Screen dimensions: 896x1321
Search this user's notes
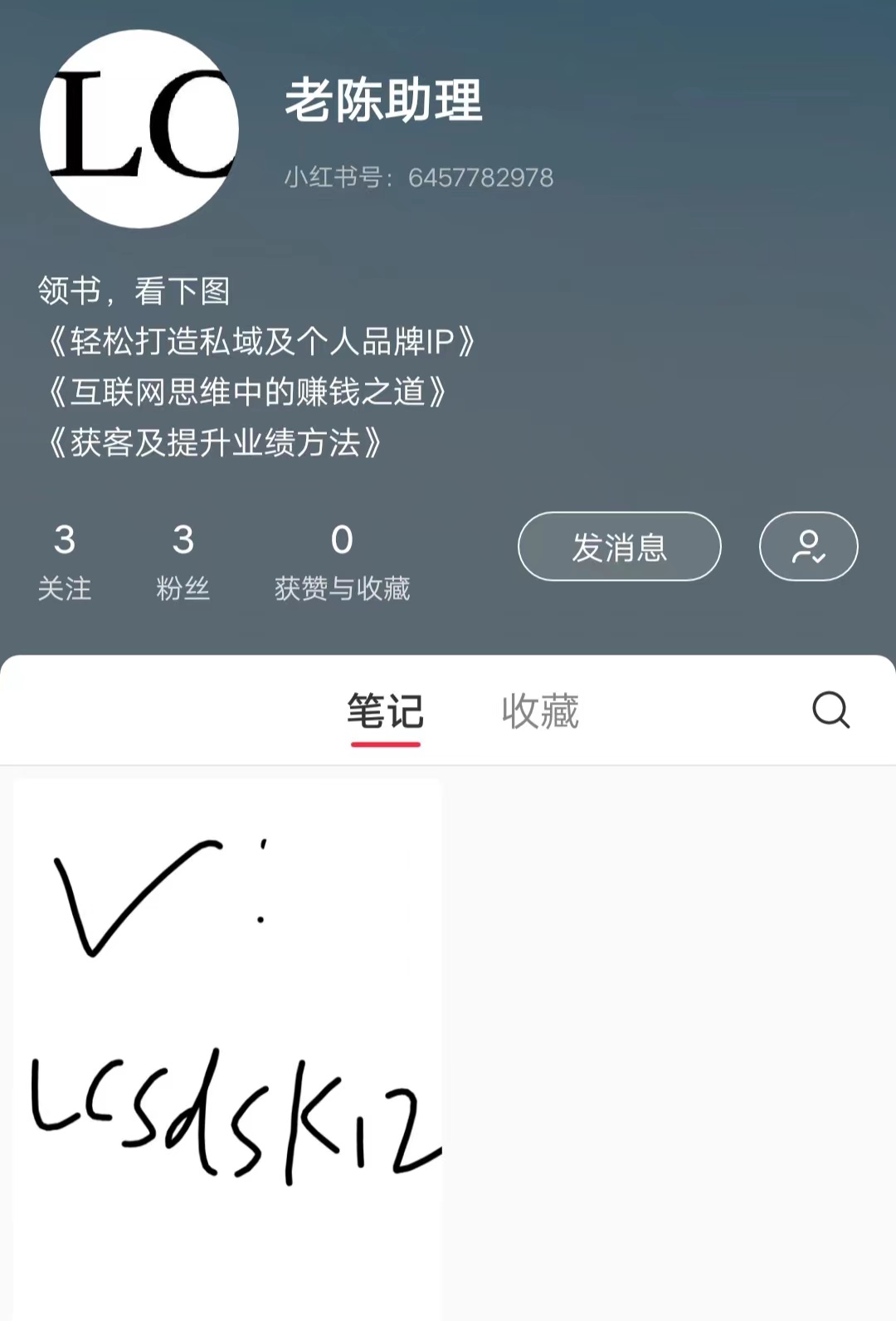click(x=830, y=710)
